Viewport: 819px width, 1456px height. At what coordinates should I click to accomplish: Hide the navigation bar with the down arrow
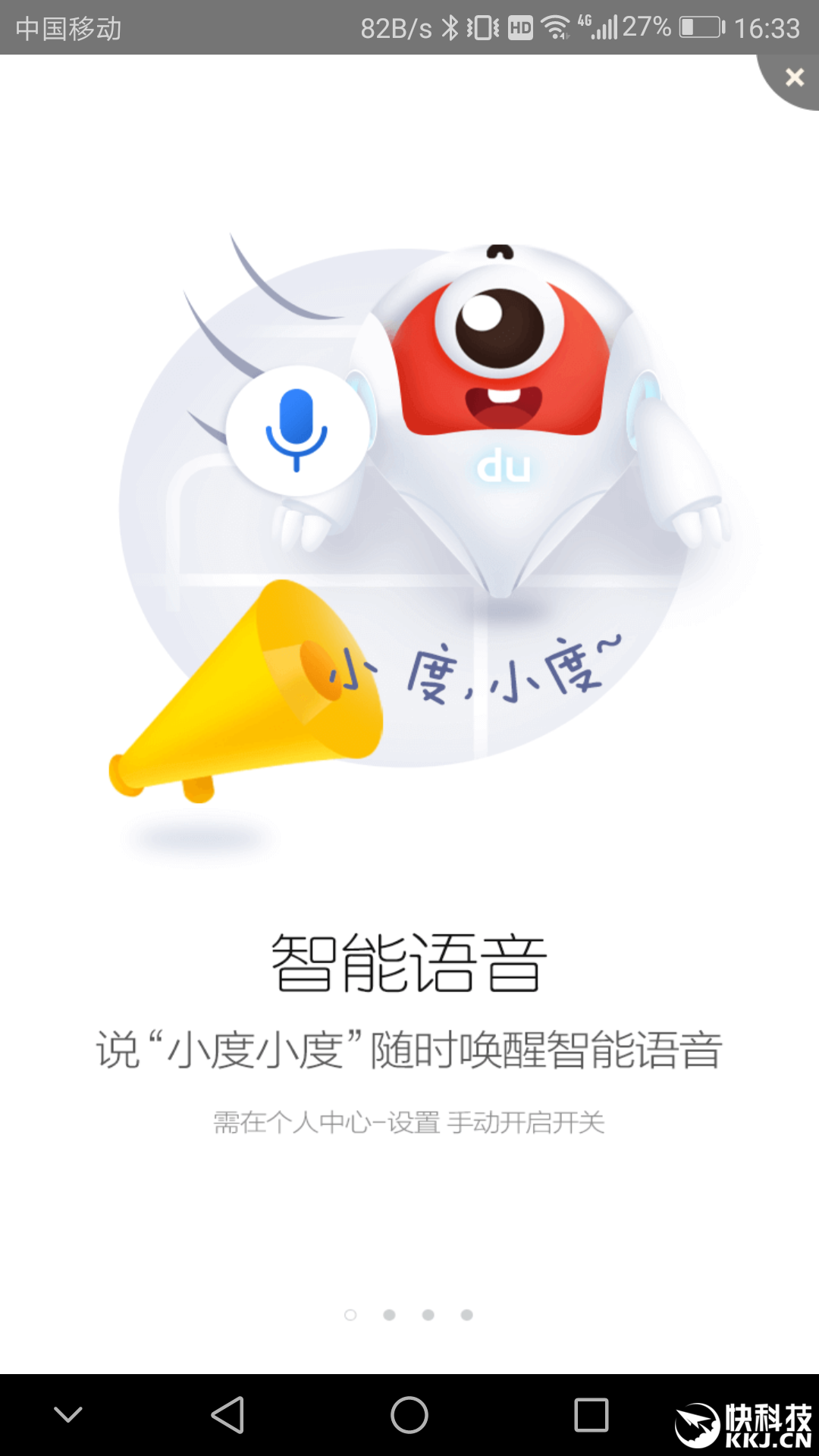[x=68, y=1415]
